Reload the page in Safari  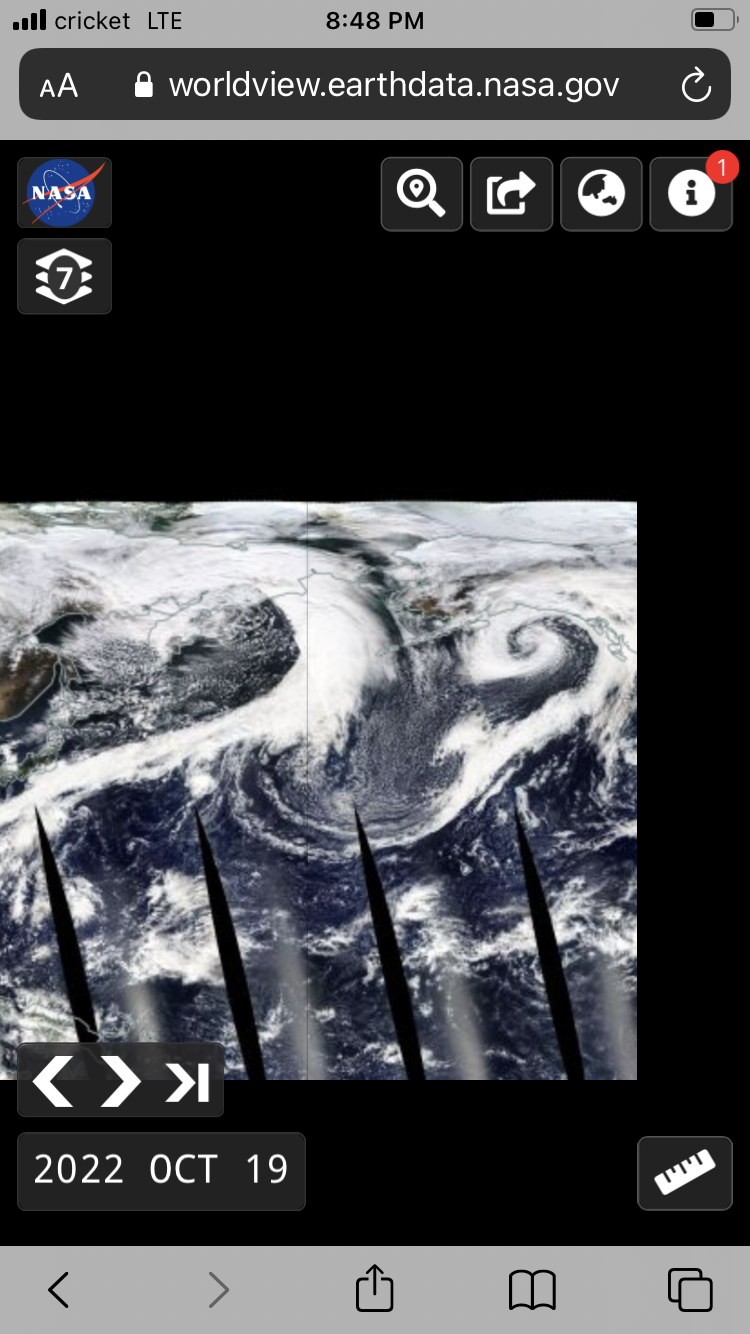(695, 85)
